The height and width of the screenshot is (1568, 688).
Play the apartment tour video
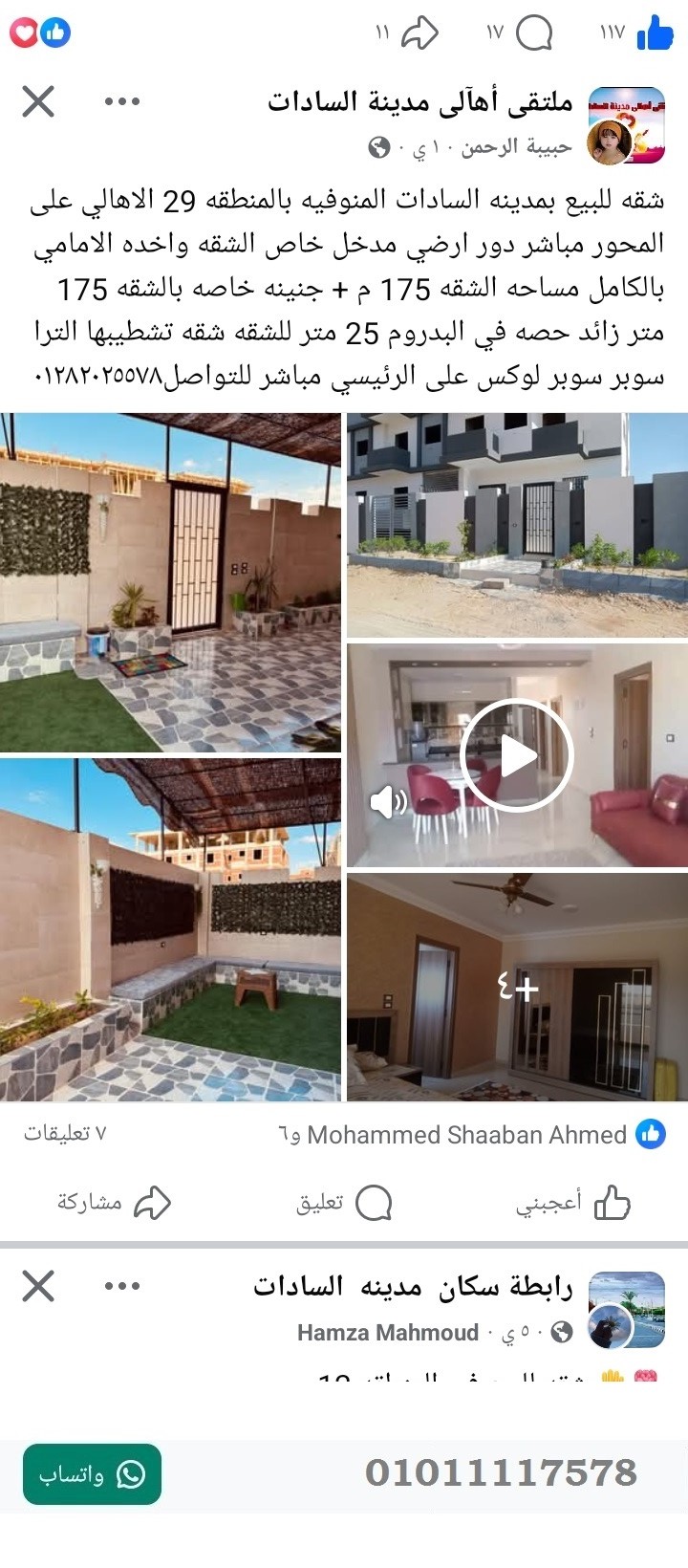[516, 754]
